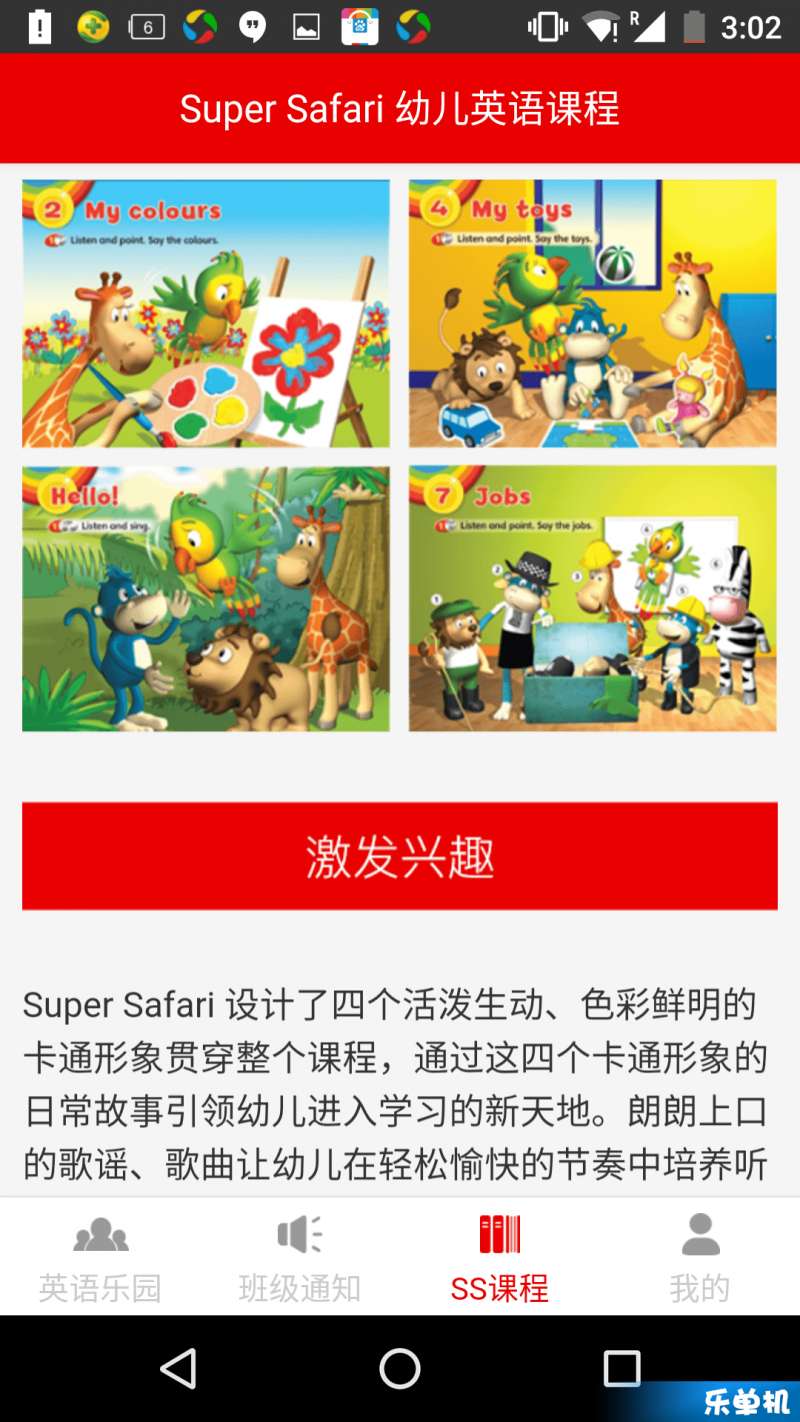The width and height of the screenshot is (800, 1422).
Task: Open the 班级通知 tab
Action: pyautogui.click(x=300, y=1257)
